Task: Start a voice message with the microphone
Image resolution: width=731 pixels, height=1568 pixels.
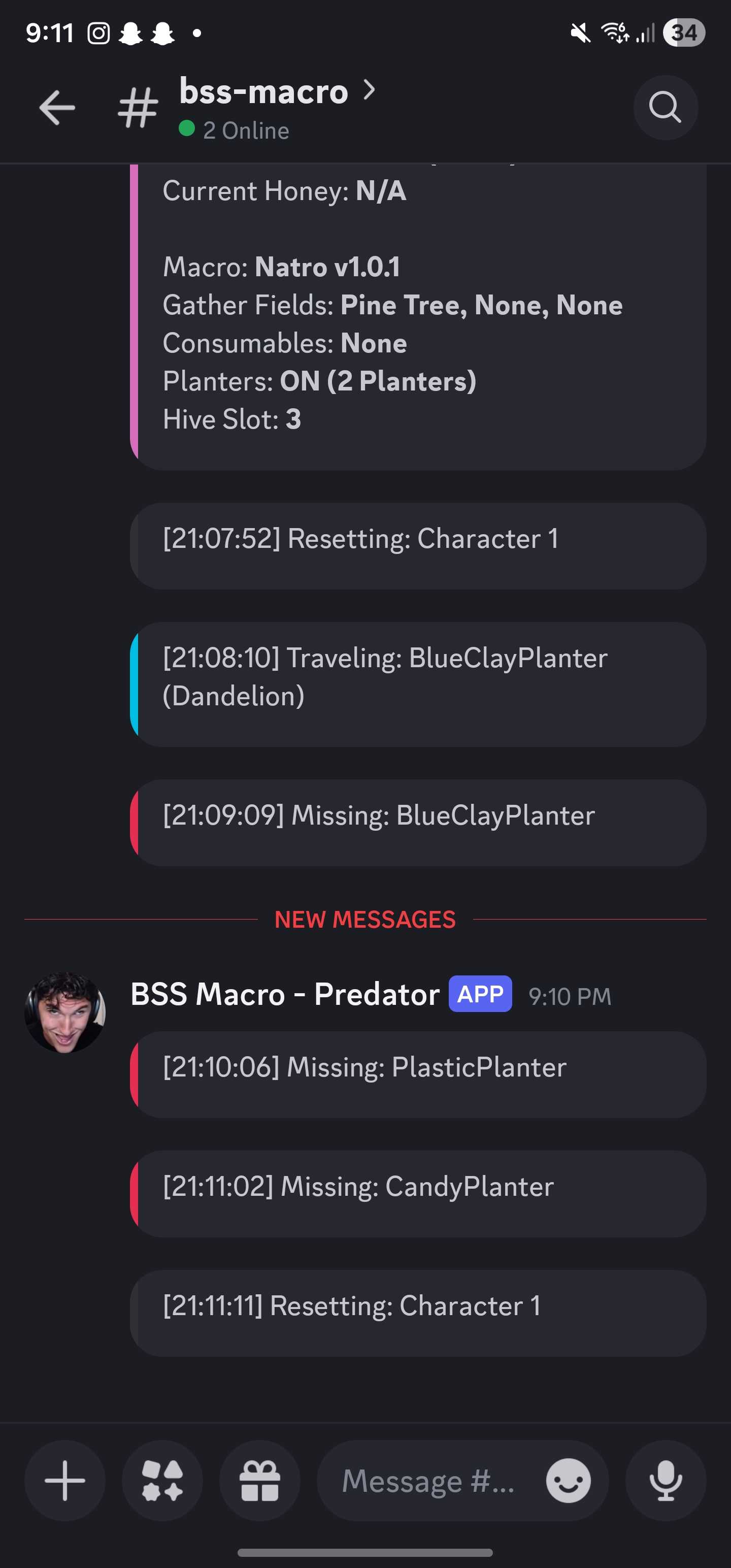Action: [666, 1482]
